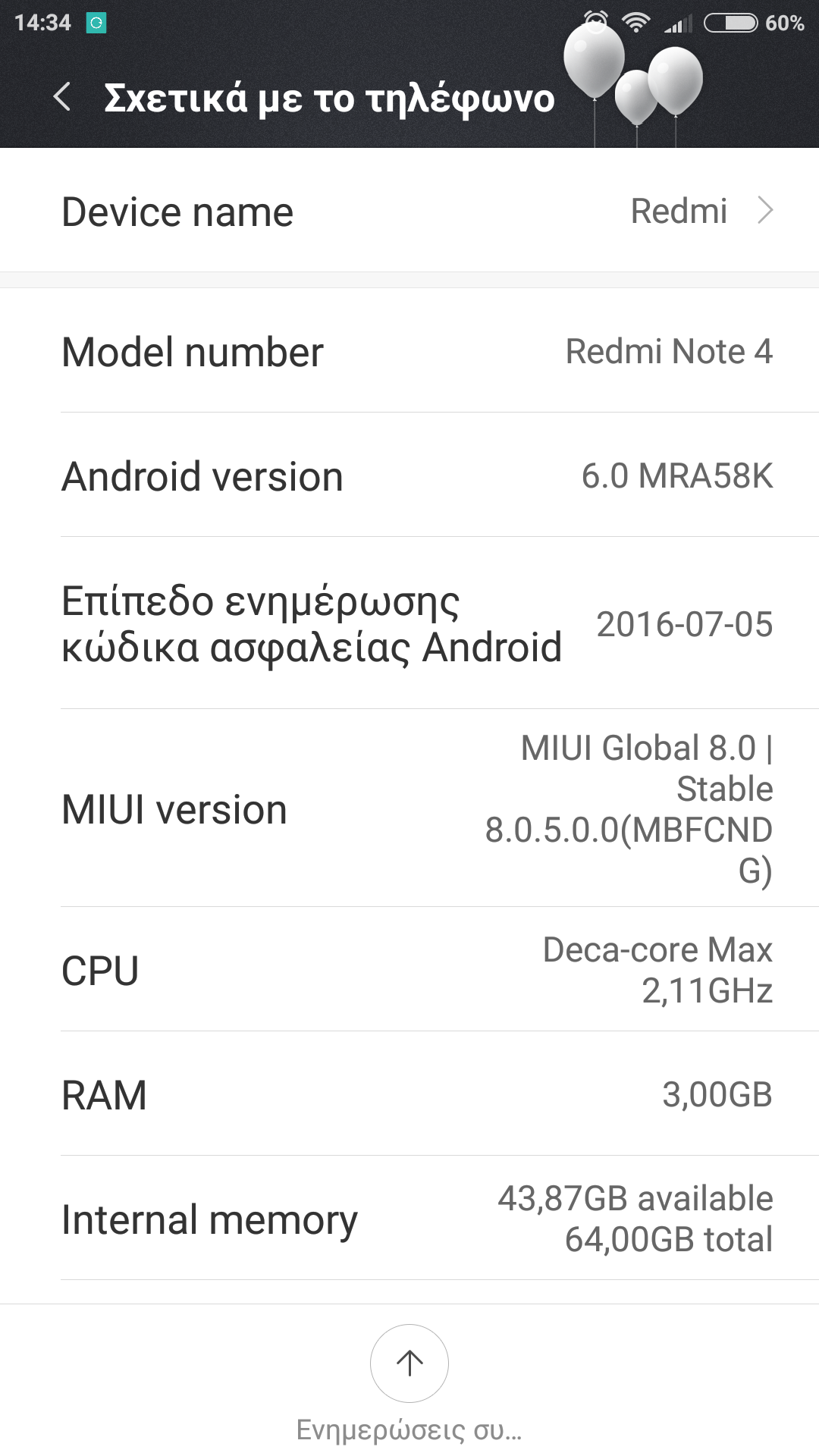Tap the Model number row
This screenshot has width=819, height=1456.
tap(409, 351)
